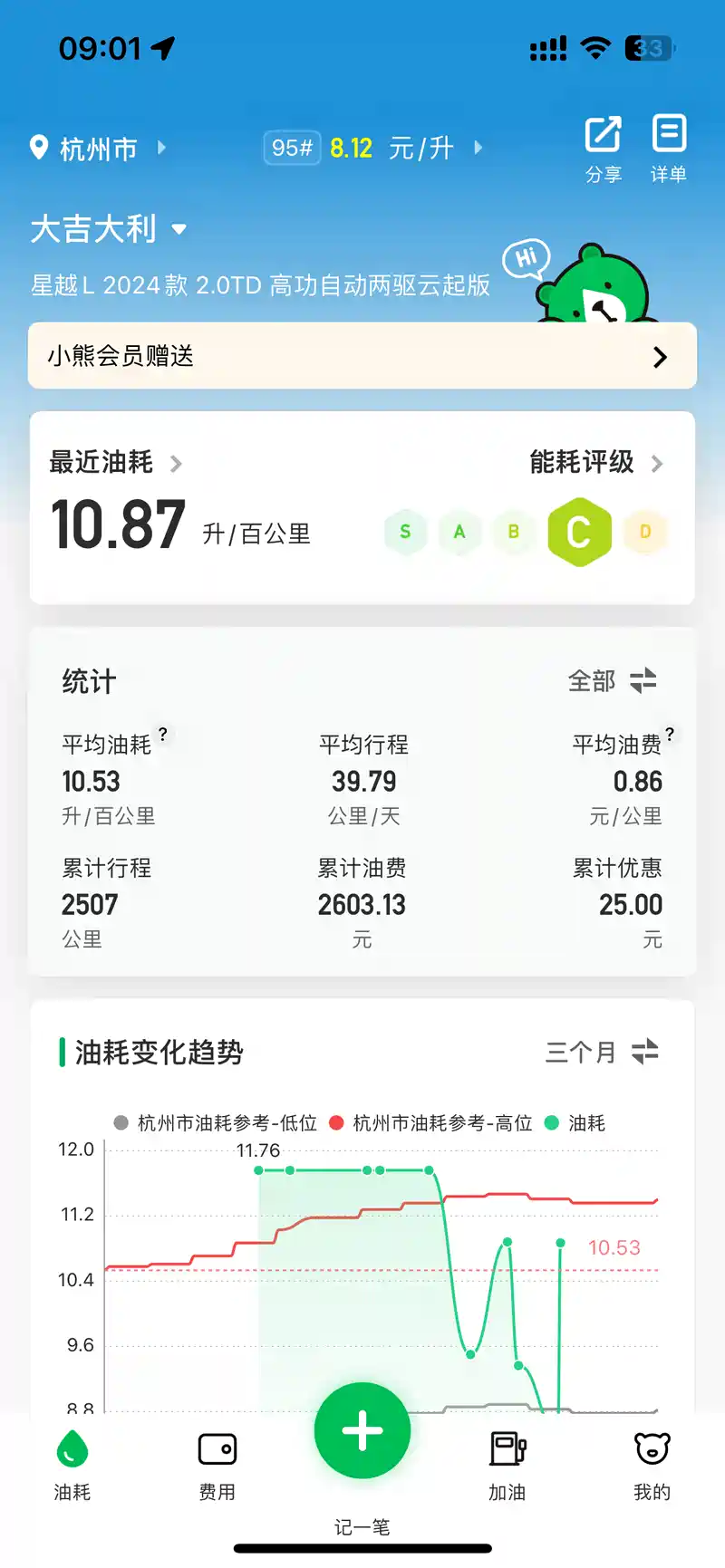The width and height of the screenshot is (725, 1568).
Task: Show the 平均油费 help tooltip
Action: 670,734
